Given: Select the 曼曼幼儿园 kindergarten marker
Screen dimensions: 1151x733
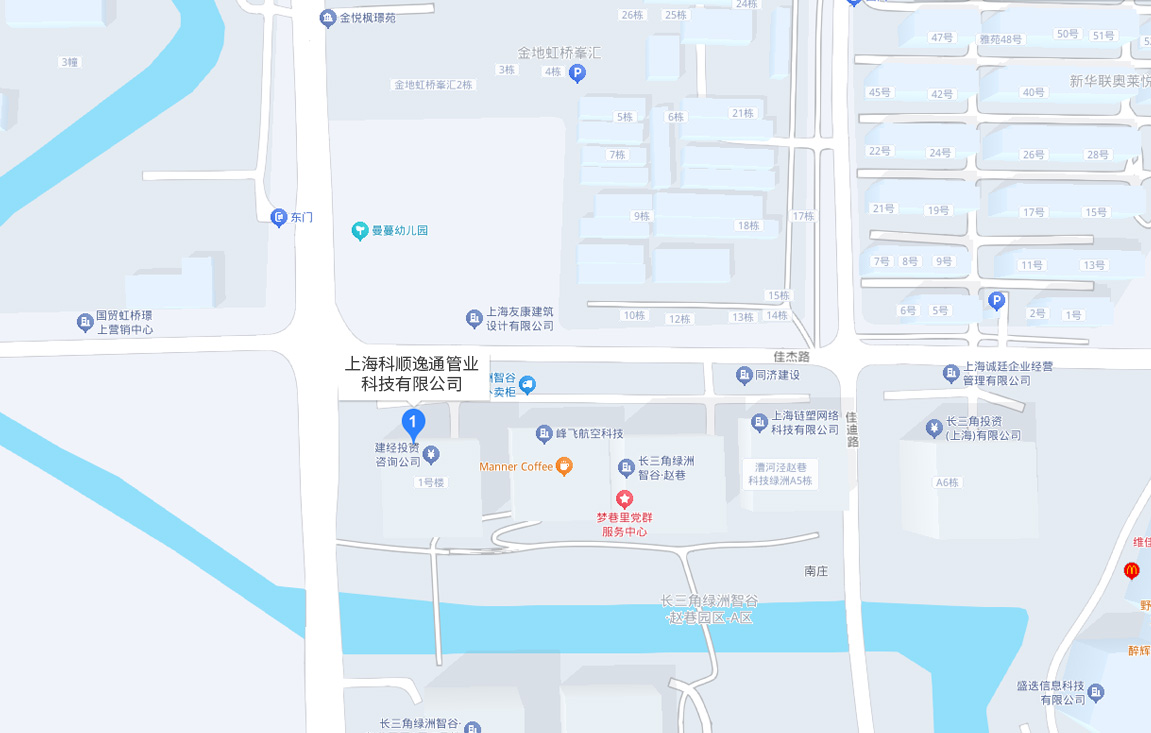Looking at the screenshot, I should tap(359, 231).
